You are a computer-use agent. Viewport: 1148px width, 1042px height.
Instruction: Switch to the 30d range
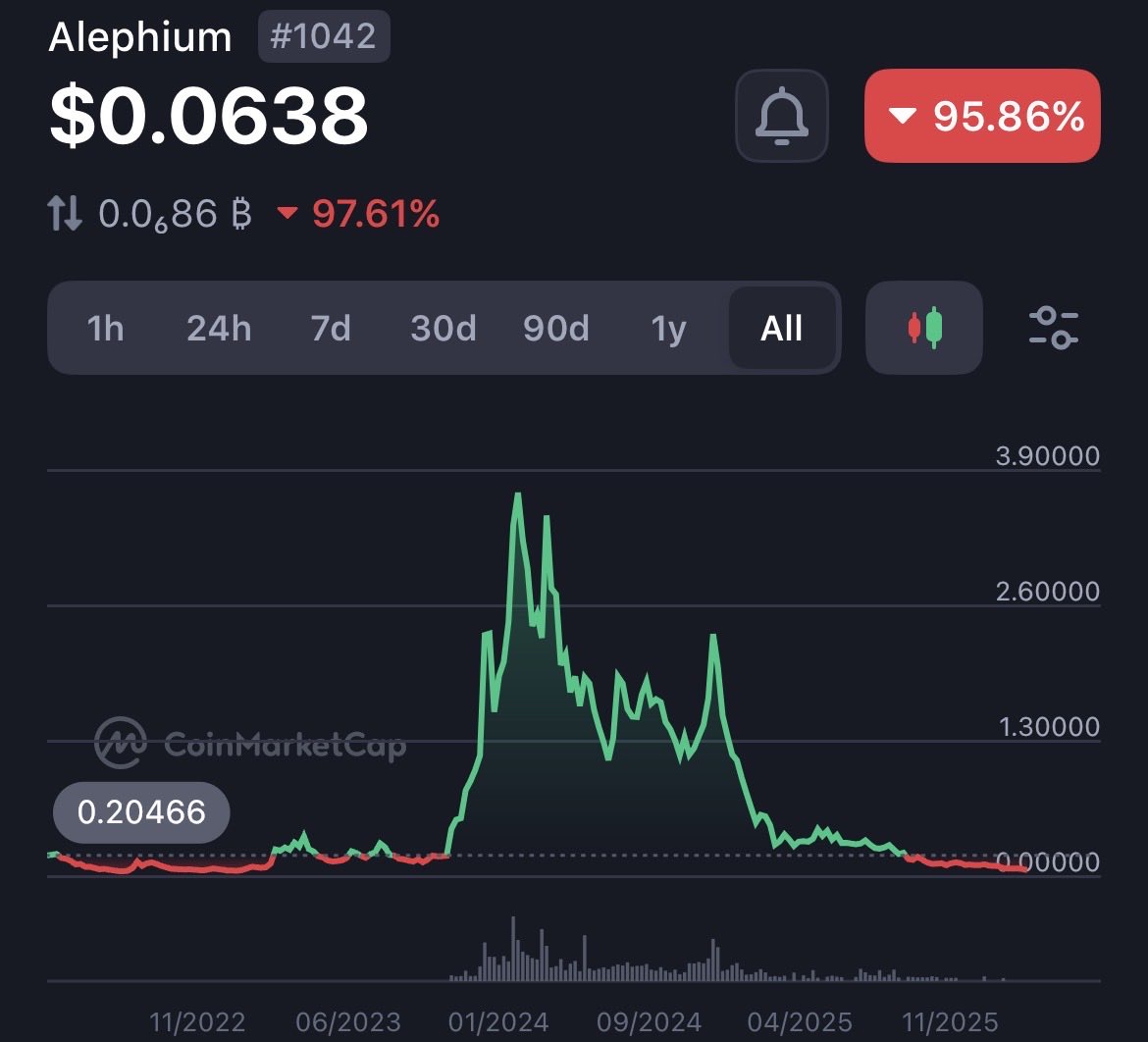pyautogui.click(x=443, y=328)
